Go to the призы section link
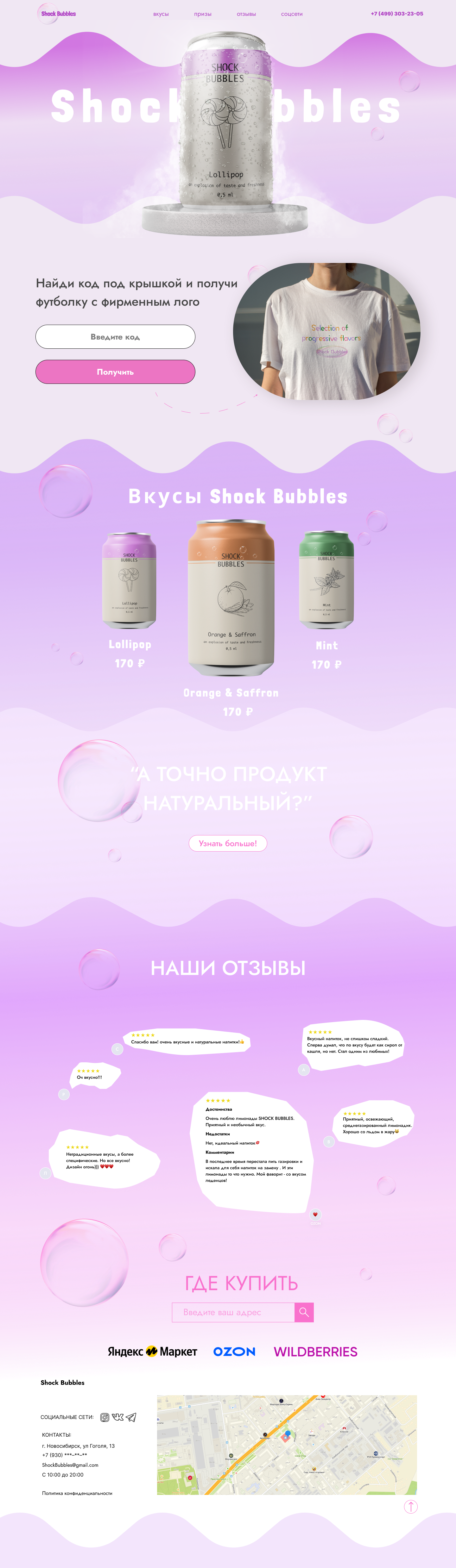 click(203, 14)
